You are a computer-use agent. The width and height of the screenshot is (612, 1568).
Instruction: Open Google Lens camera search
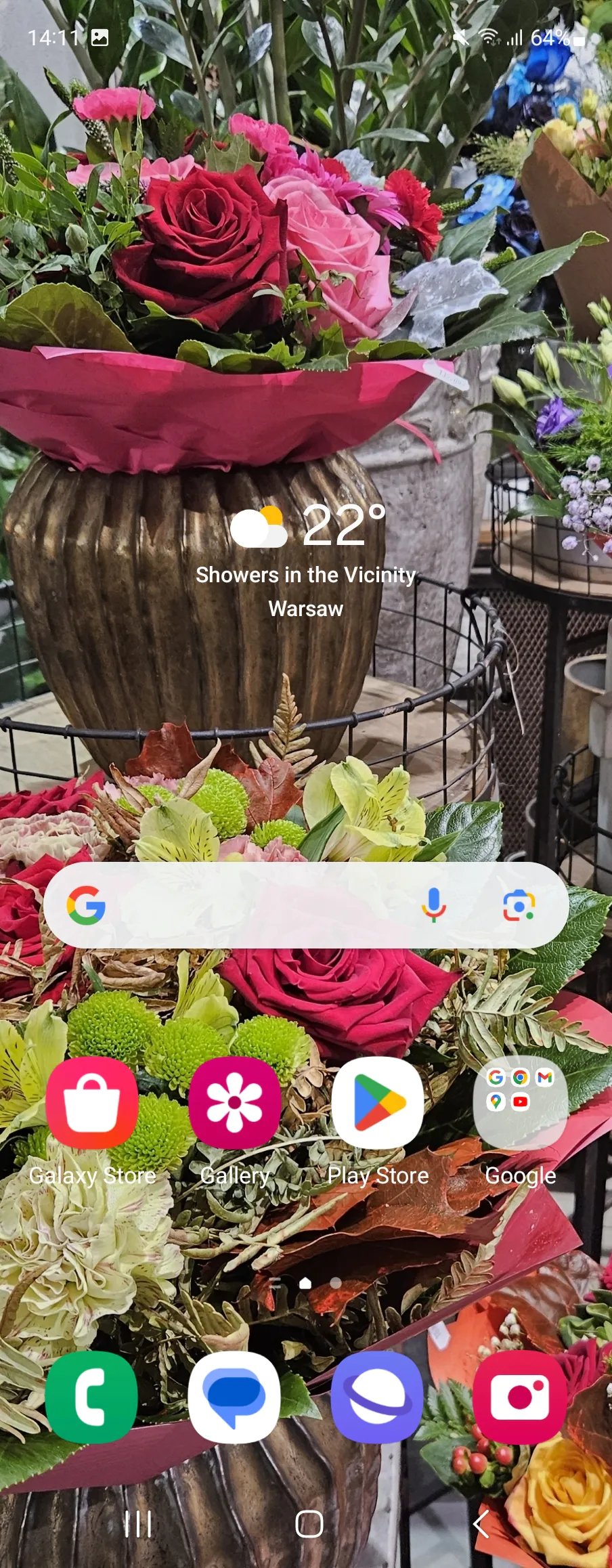pos(519,905)
